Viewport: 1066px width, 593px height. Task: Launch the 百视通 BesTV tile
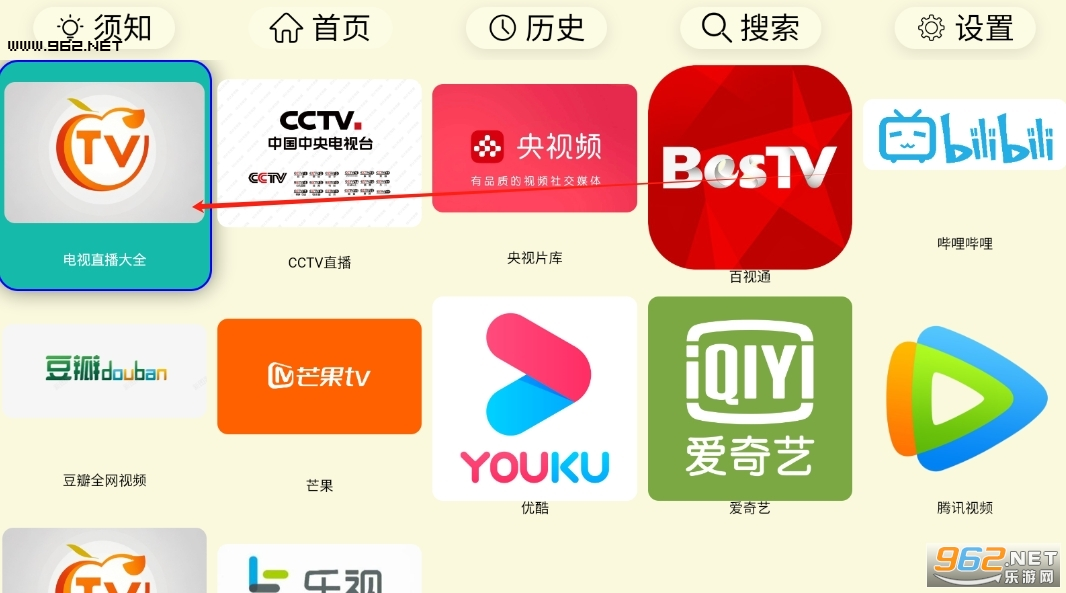[x=750, y=167]
